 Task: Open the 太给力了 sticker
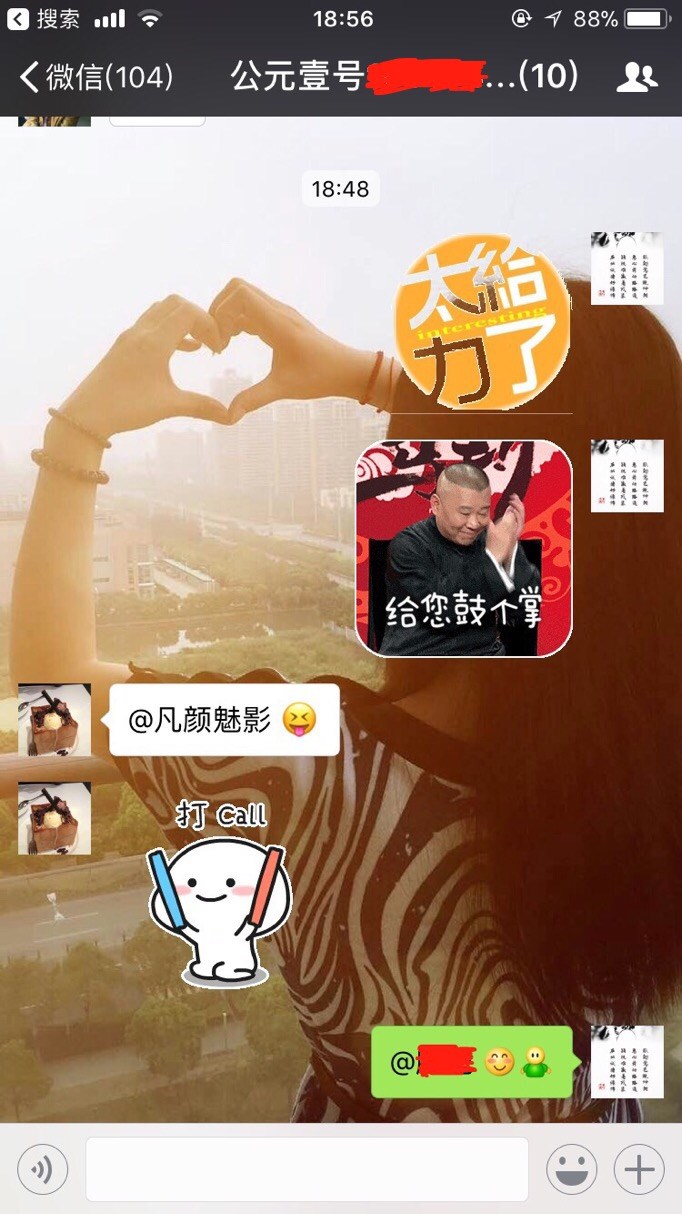coord(483,321)
